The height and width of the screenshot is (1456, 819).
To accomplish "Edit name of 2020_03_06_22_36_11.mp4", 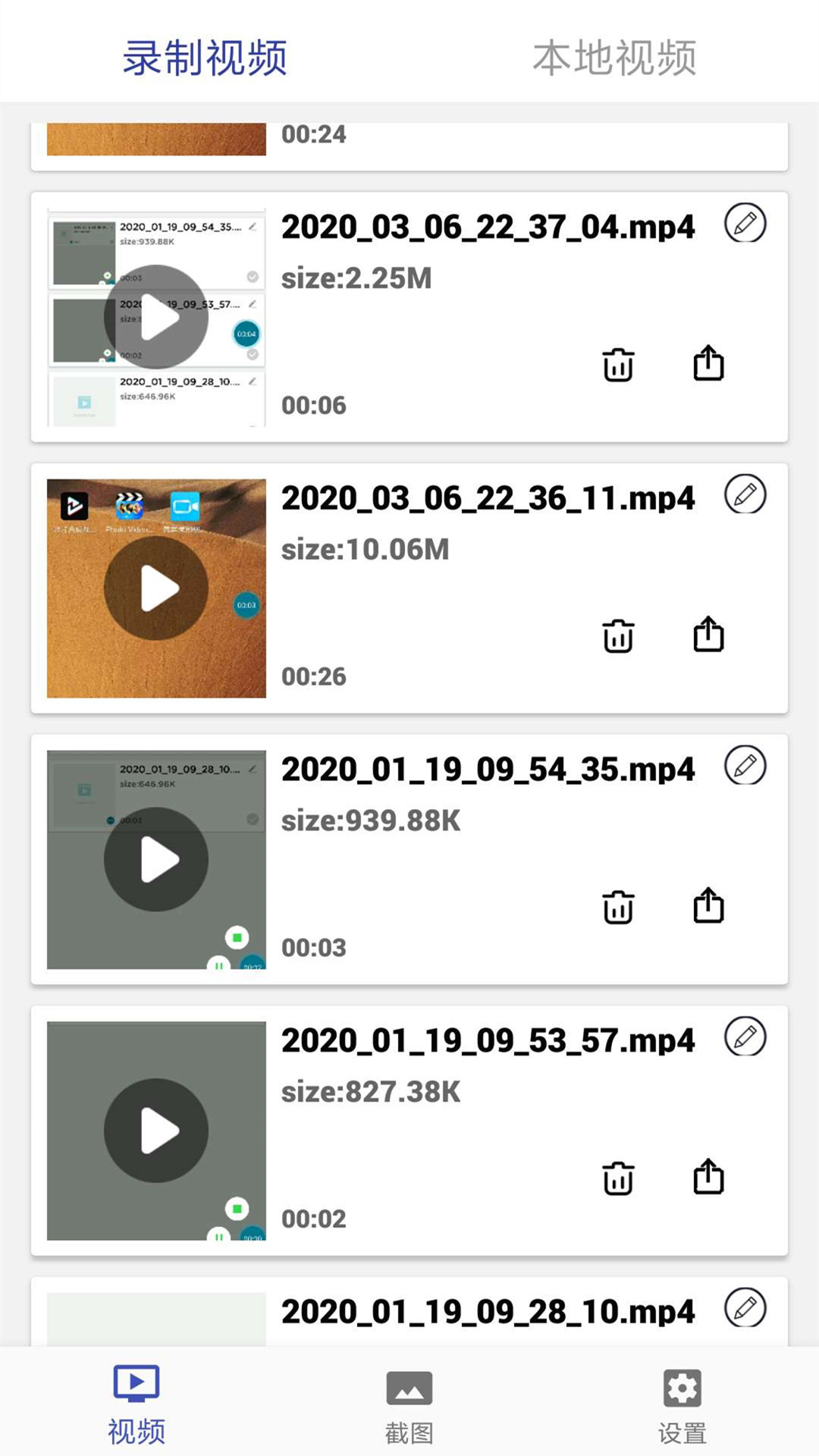I will point(745,494).
